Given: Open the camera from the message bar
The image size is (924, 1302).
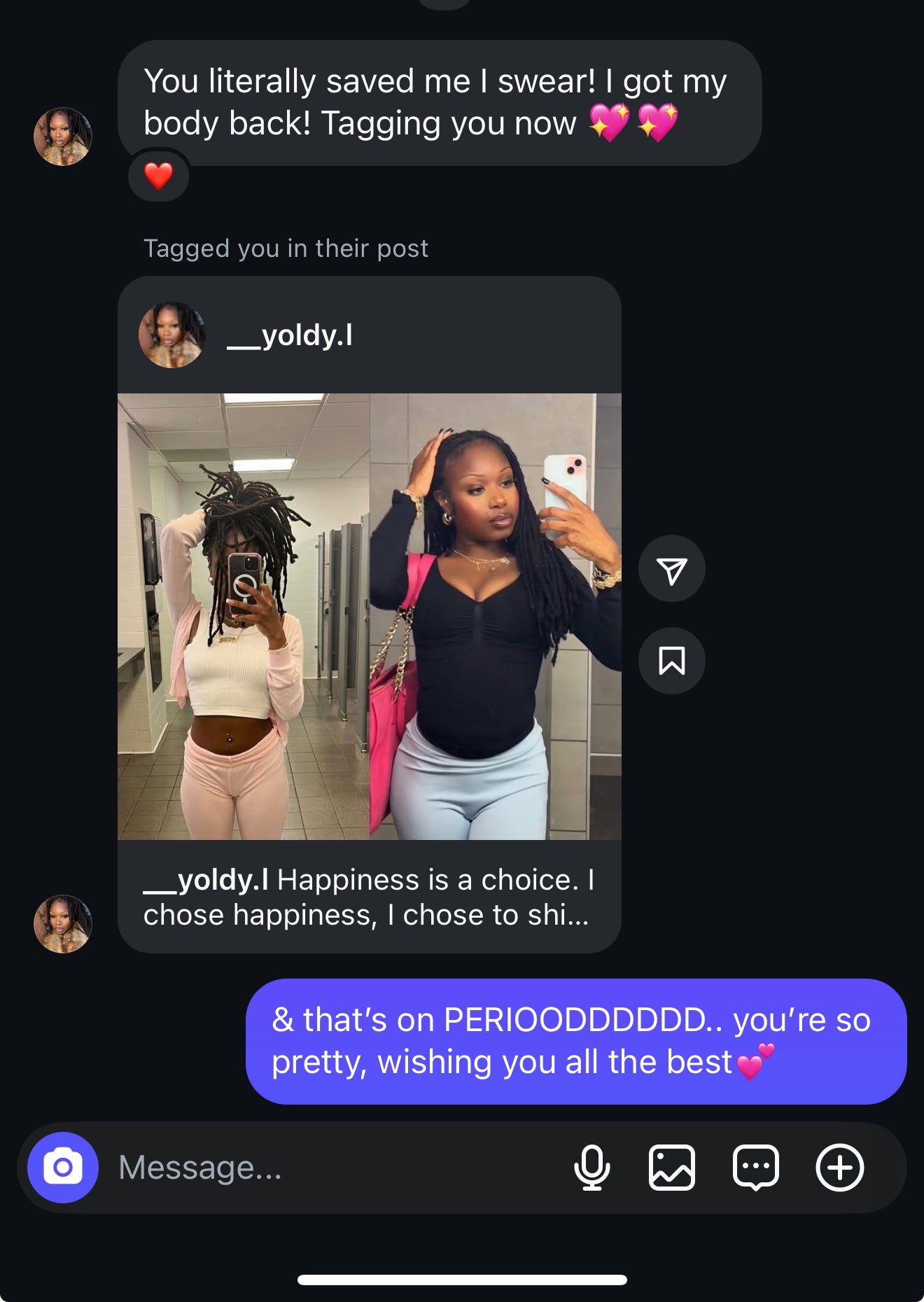Looking at the screenshot, I should tap(62, 1167).
